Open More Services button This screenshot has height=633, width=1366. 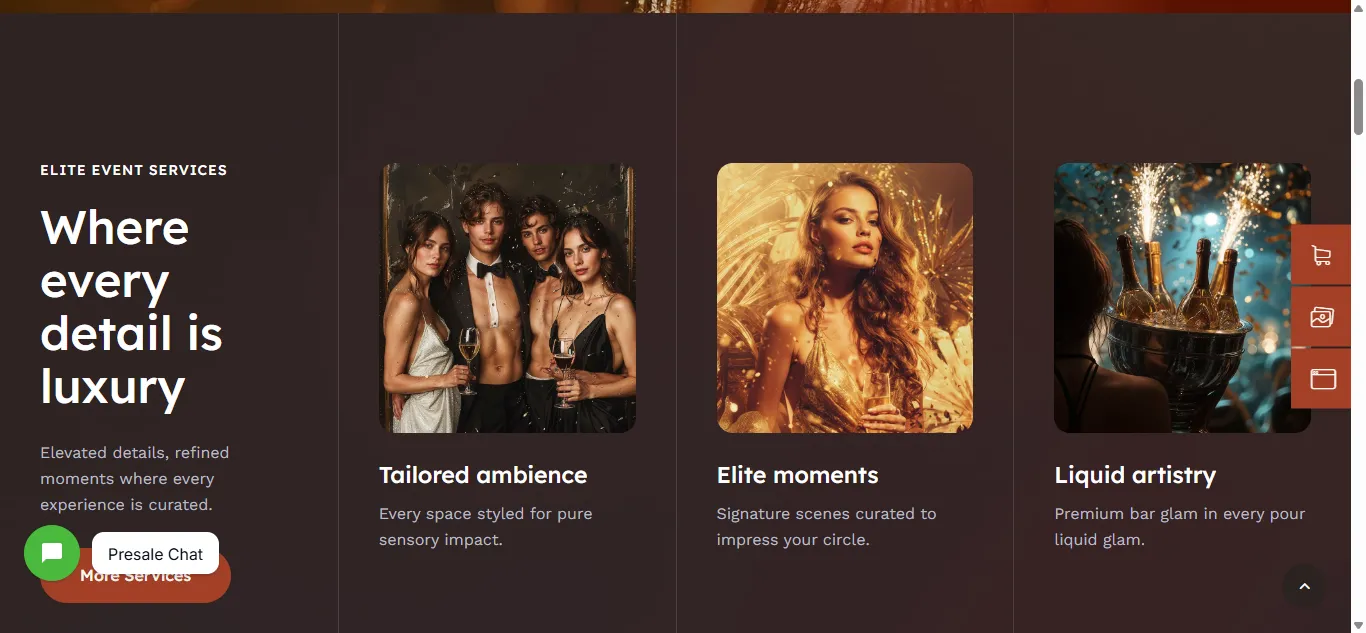[135, 576]
